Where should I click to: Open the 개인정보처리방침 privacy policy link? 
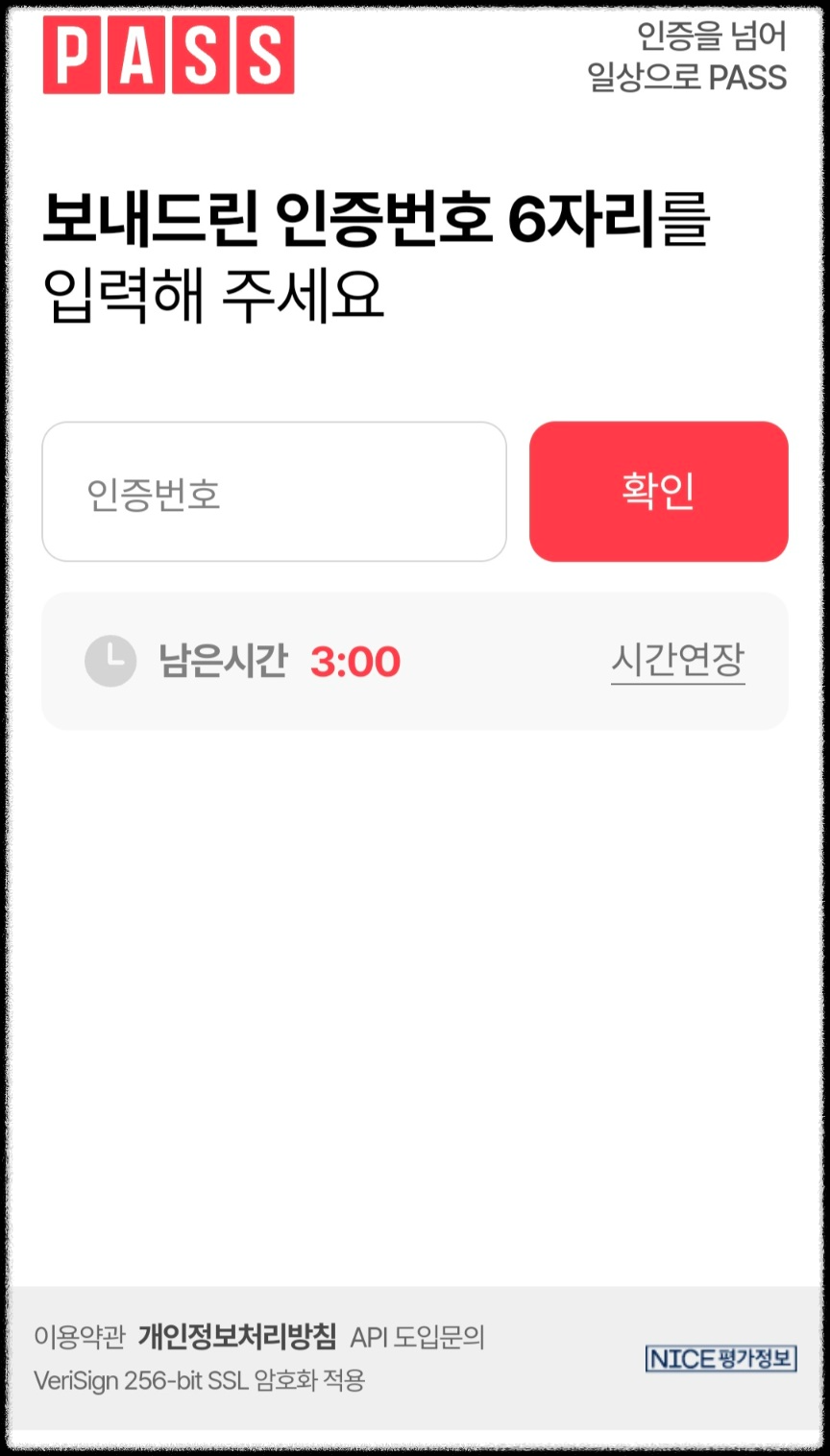pos(235,1333)
